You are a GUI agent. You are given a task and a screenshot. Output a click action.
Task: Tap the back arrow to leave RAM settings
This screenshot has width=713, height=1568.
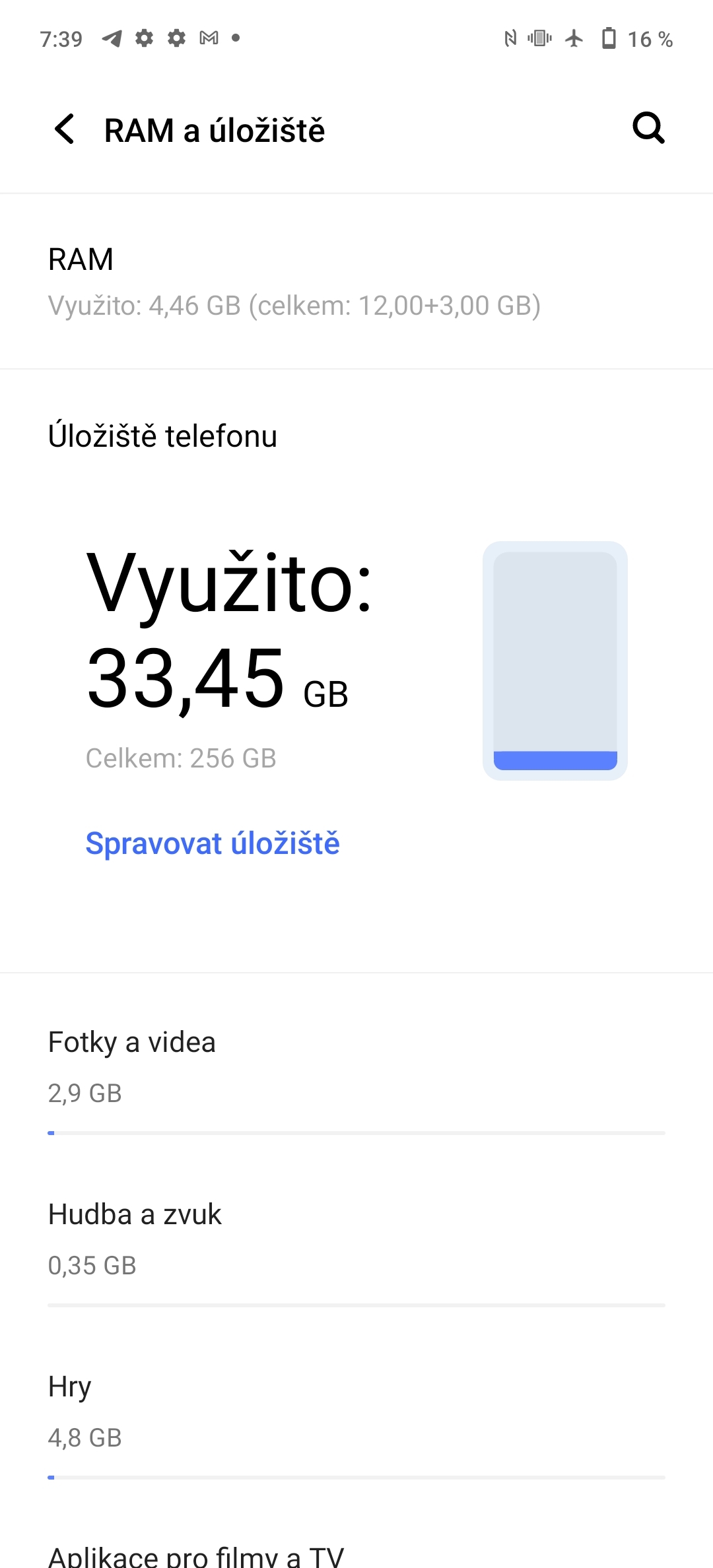coord(64,129)
